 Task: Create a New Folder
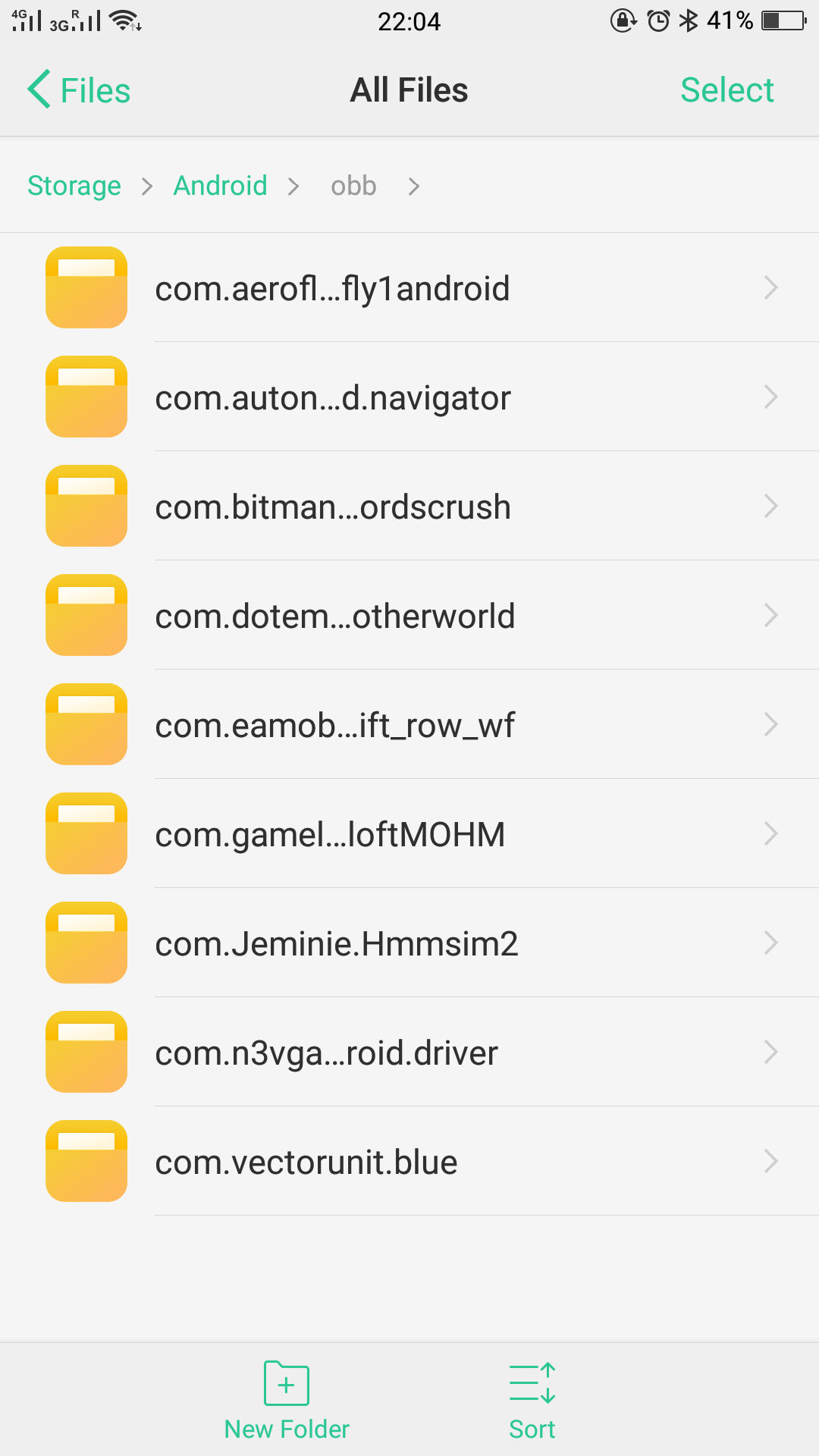tap(287, 1400)
